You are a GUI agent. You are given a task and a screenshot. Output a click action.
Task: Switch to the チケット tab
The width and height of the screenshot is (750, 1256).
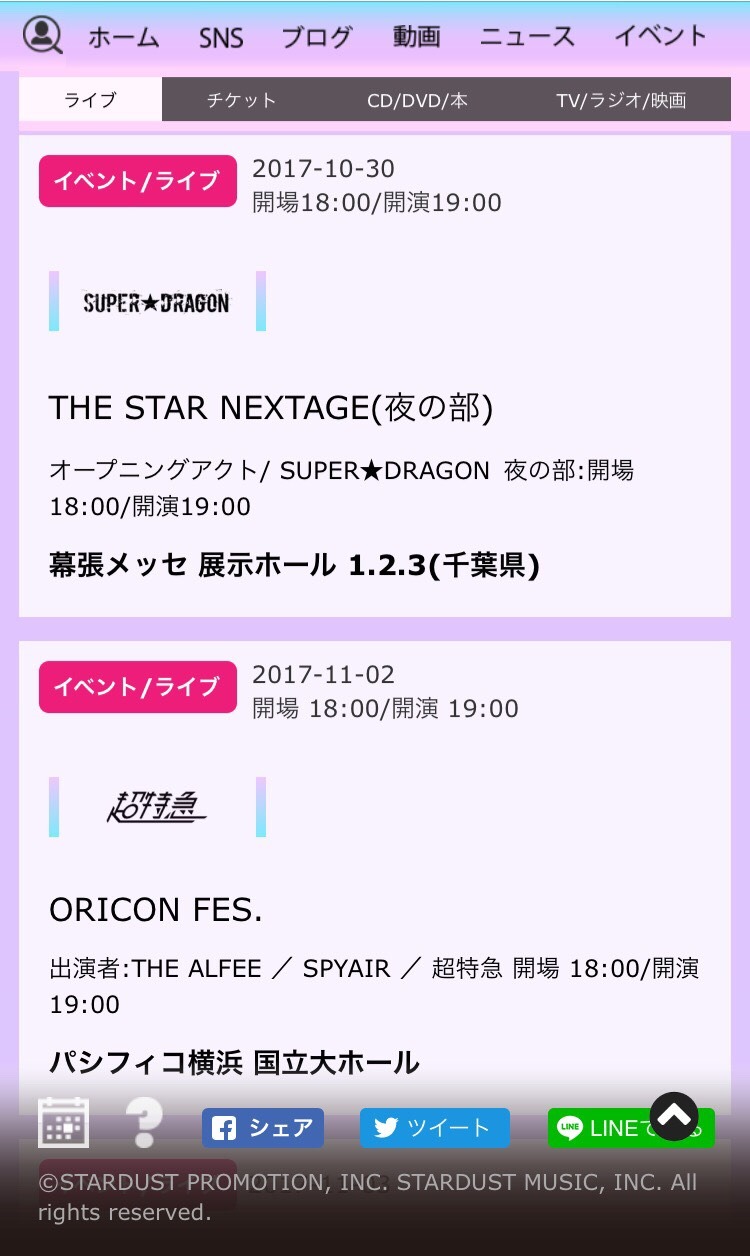point(241,100)
